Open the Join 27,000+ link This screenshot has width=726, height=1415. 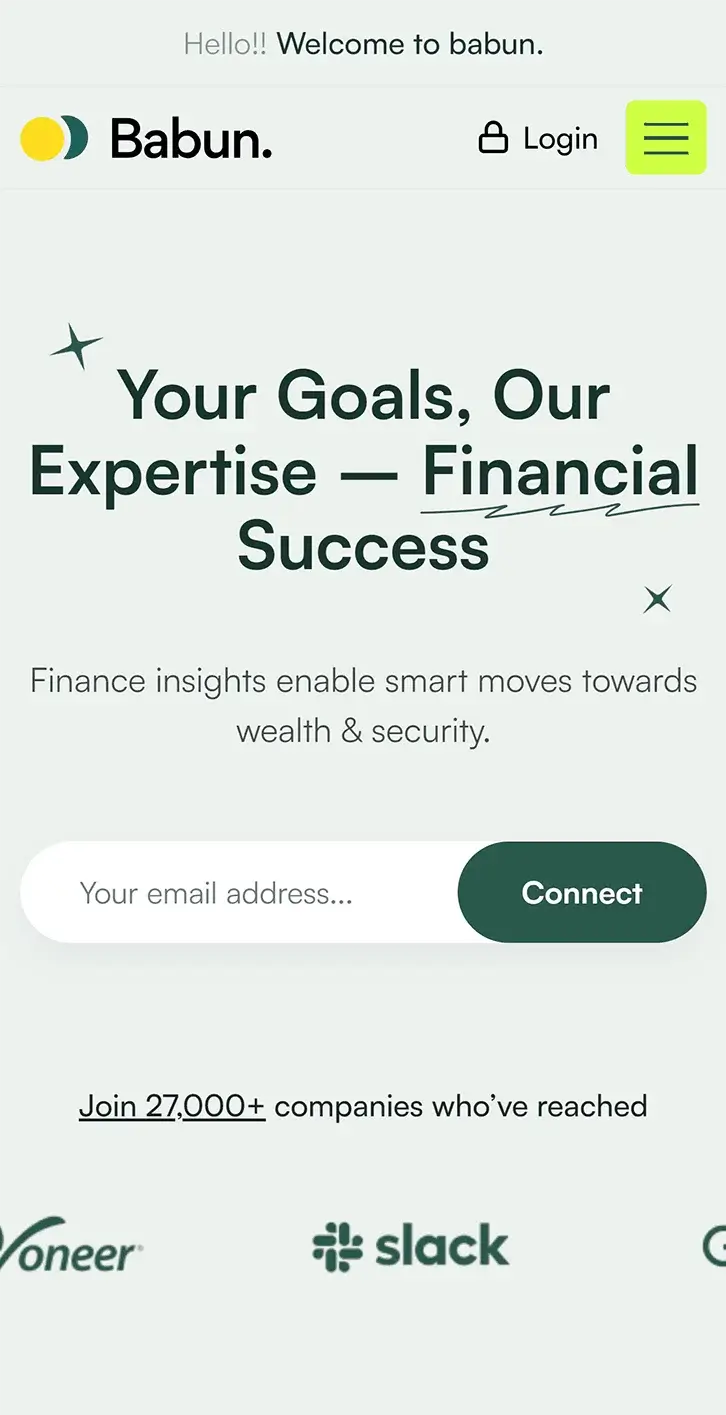172,1106
